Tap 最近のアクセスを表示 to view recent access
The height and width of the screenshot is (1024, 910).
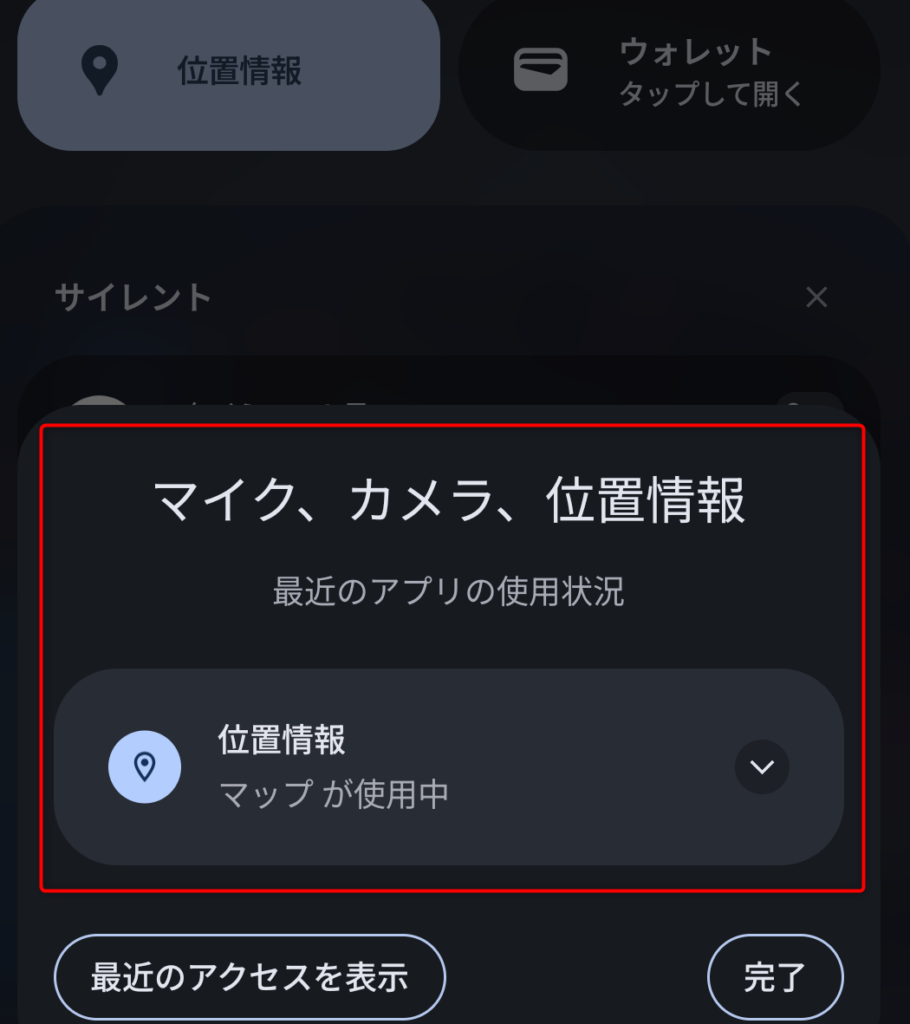[x=249, y=976]
